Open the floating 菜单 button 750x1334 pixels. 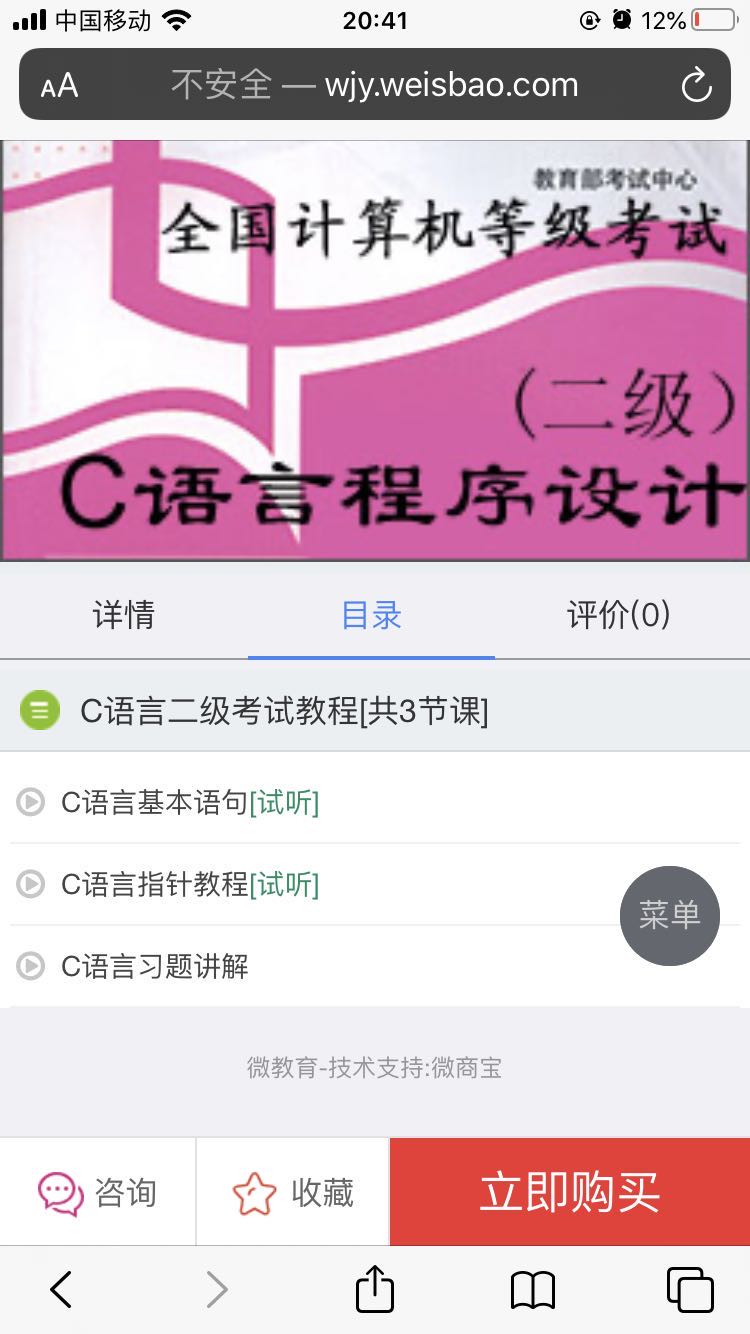(x=669, y=915)
